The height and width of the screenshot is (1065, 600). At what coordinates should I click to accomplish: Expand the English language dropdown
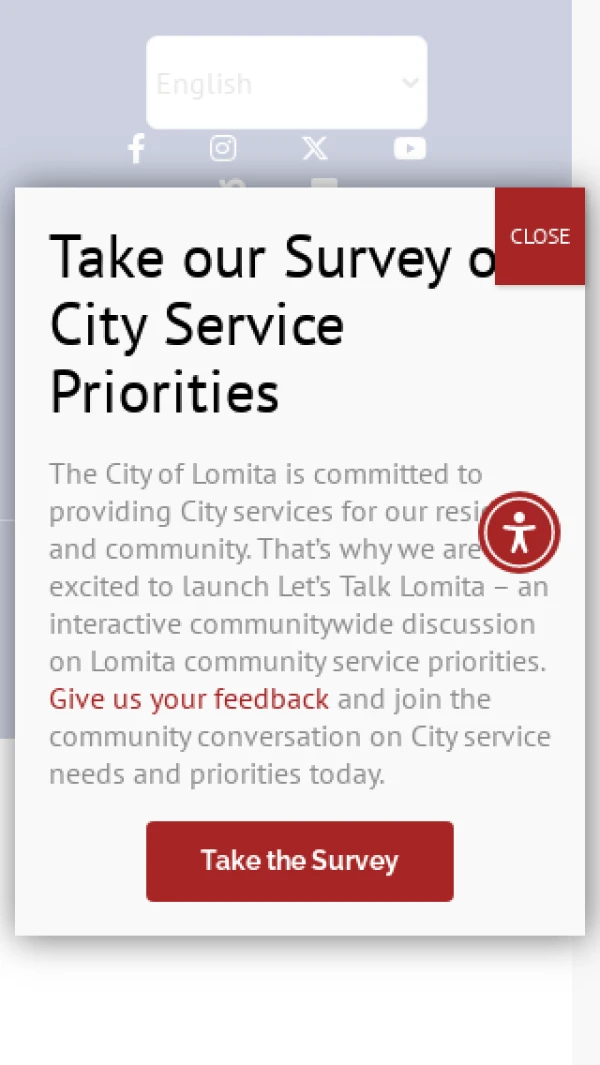(286, 84)
